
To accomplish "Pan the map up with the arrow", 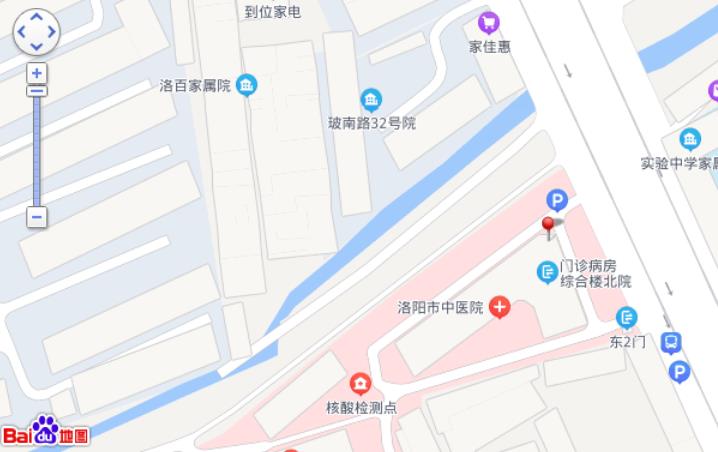I will (36, 17).
